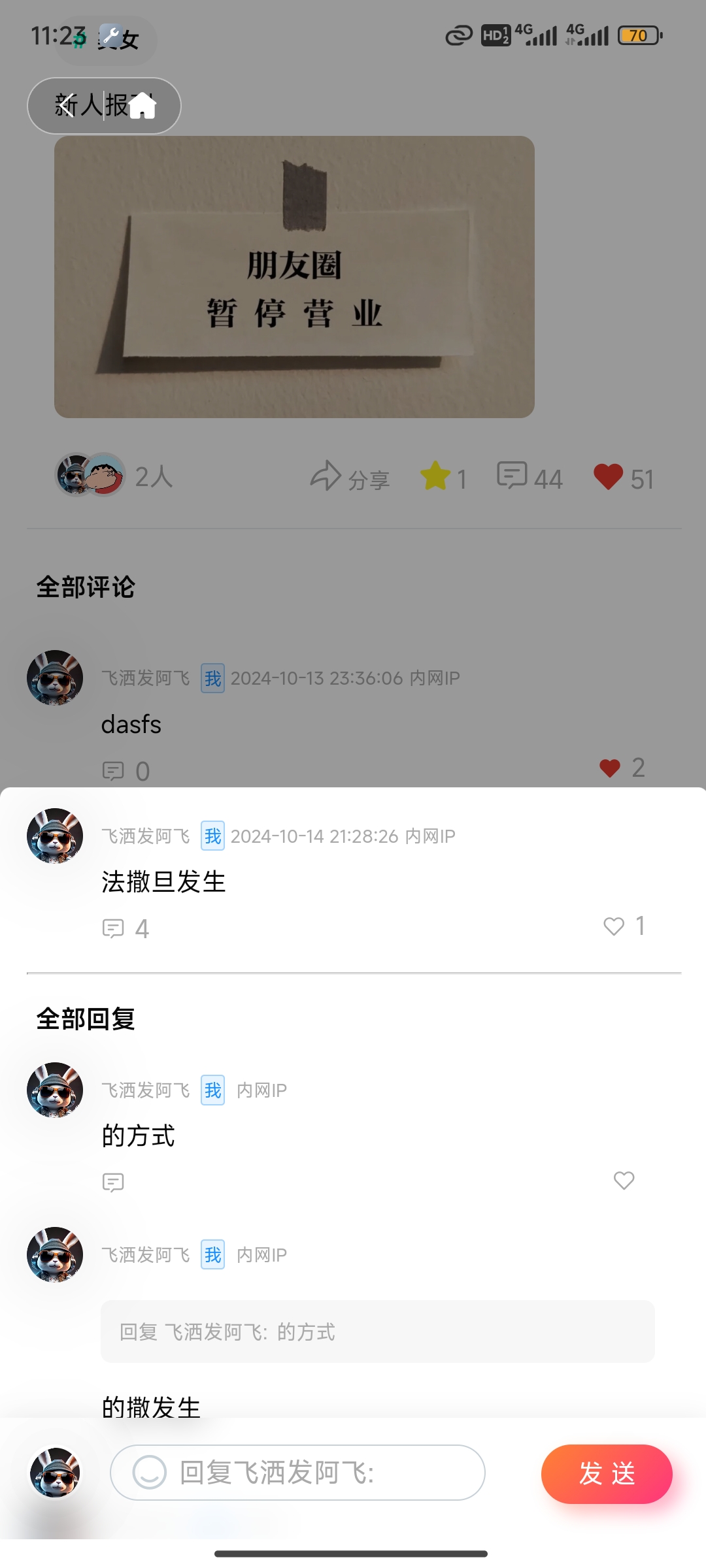This screenshot has width=706, height=1568.
Task: Open the 朋友圈暂停营业 post image
Action: [294, 277]
